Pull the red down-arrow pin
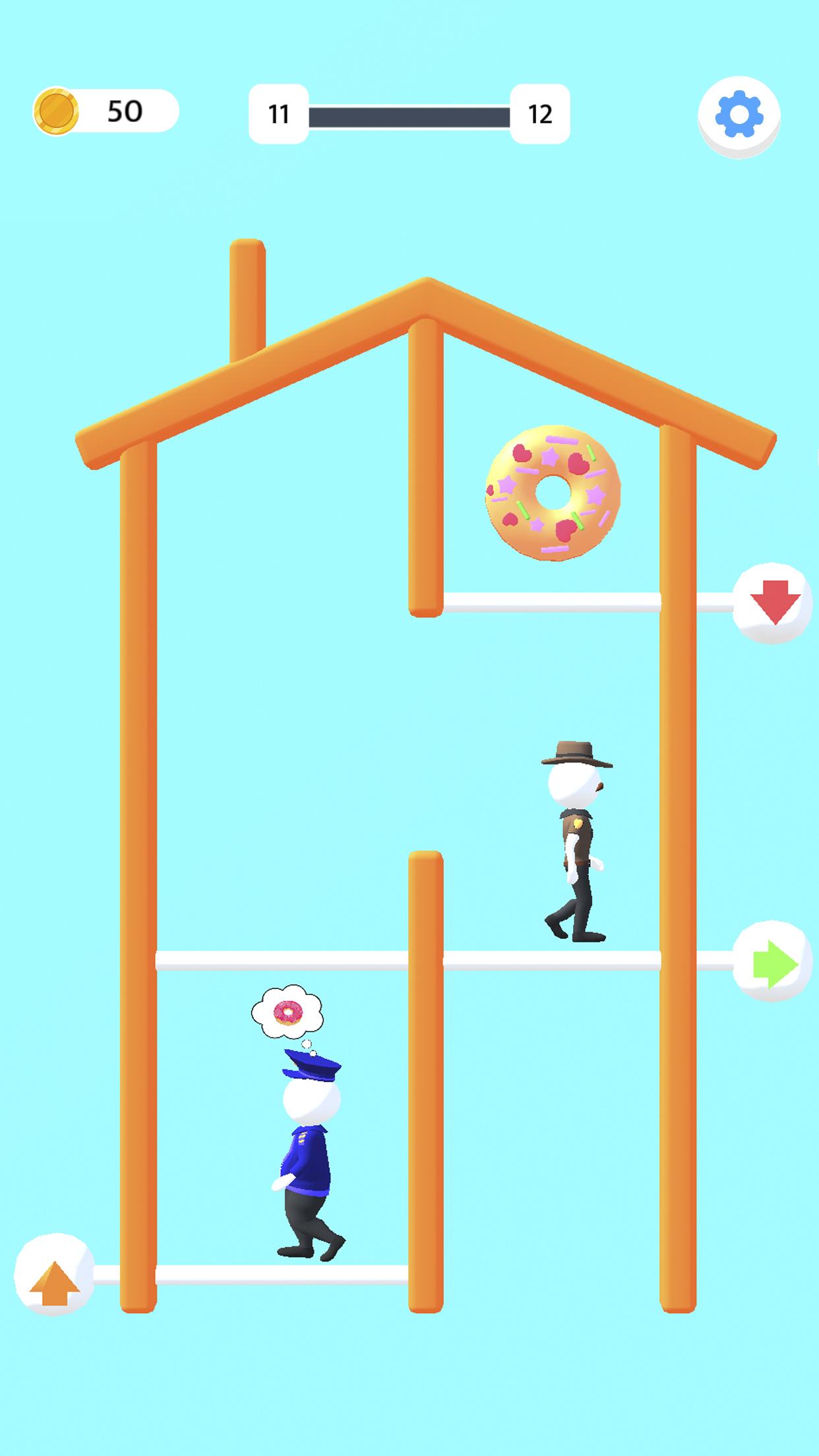This screenshot has height=1456, width=819. [x=773, y=602]
